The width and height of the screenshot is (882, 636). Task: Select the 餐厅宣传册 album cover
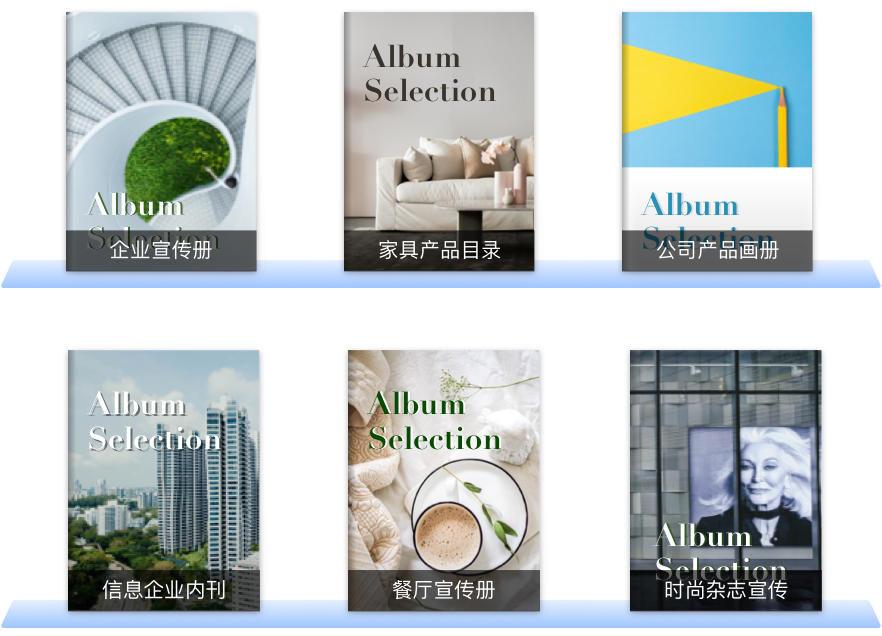click(x=444, y=480)
